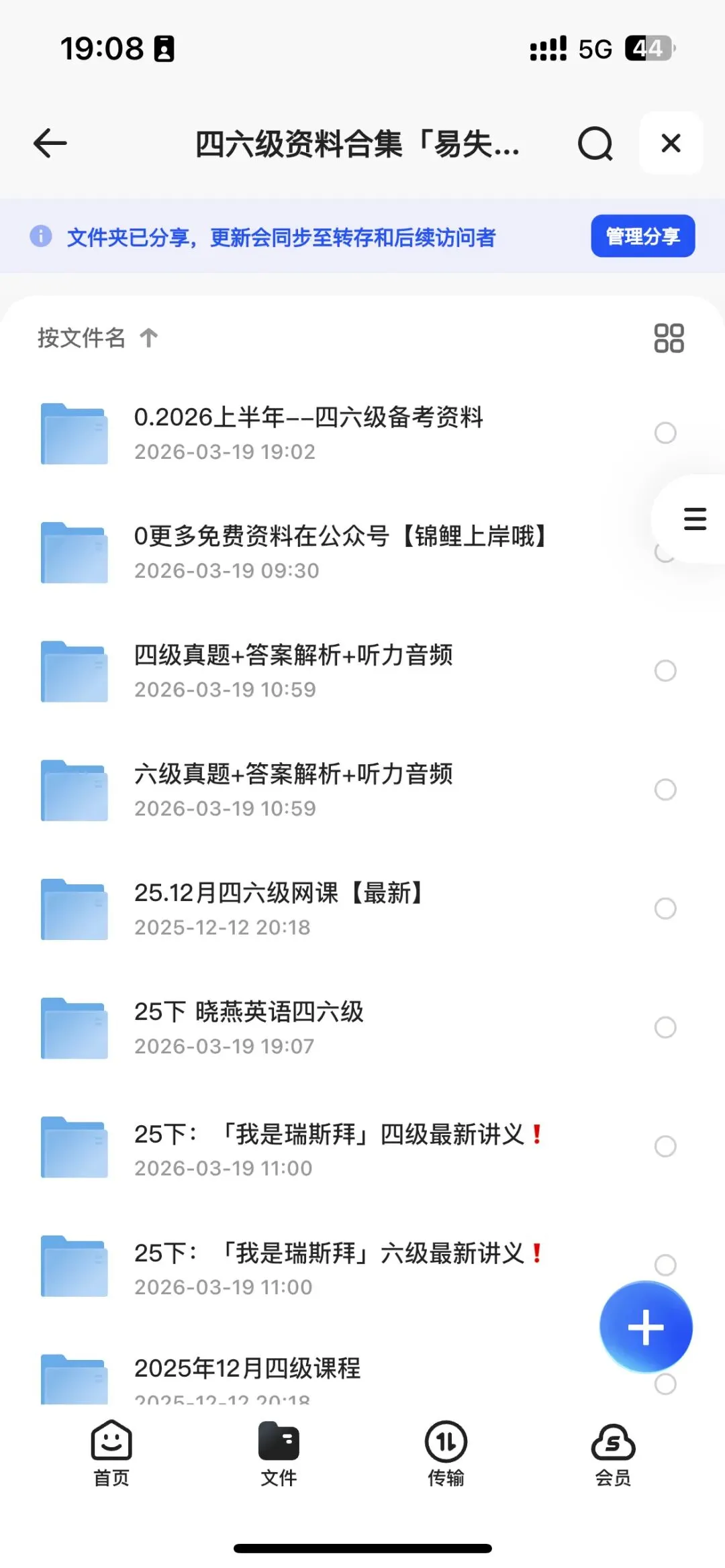
Task: Open folder 四级真题+答案解析+听力音频
Action: tap(293, 670)
